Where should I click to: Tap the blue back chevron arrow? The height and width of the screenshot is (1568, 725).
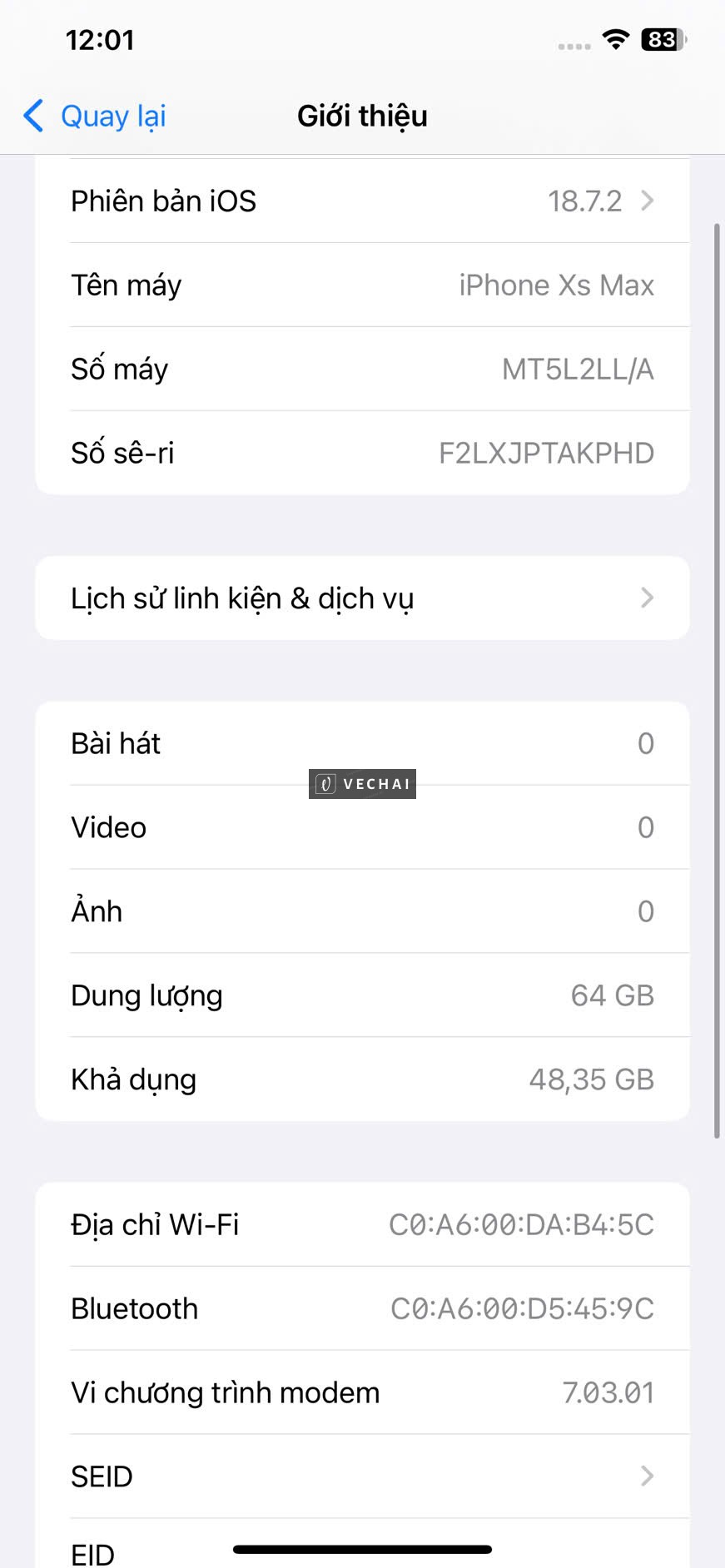(x=32, y=116)
